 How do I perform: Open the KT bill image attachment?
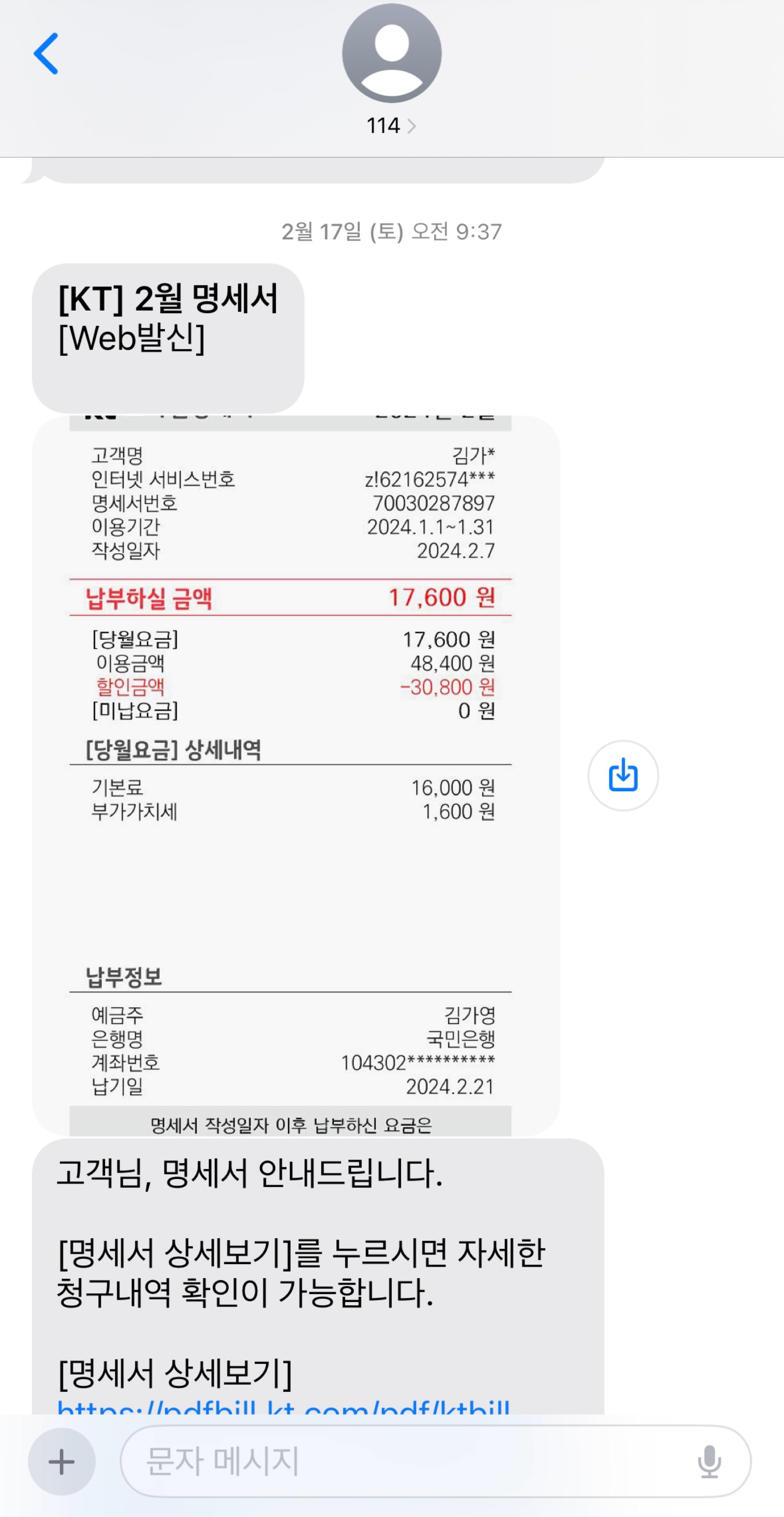[295, 774]
